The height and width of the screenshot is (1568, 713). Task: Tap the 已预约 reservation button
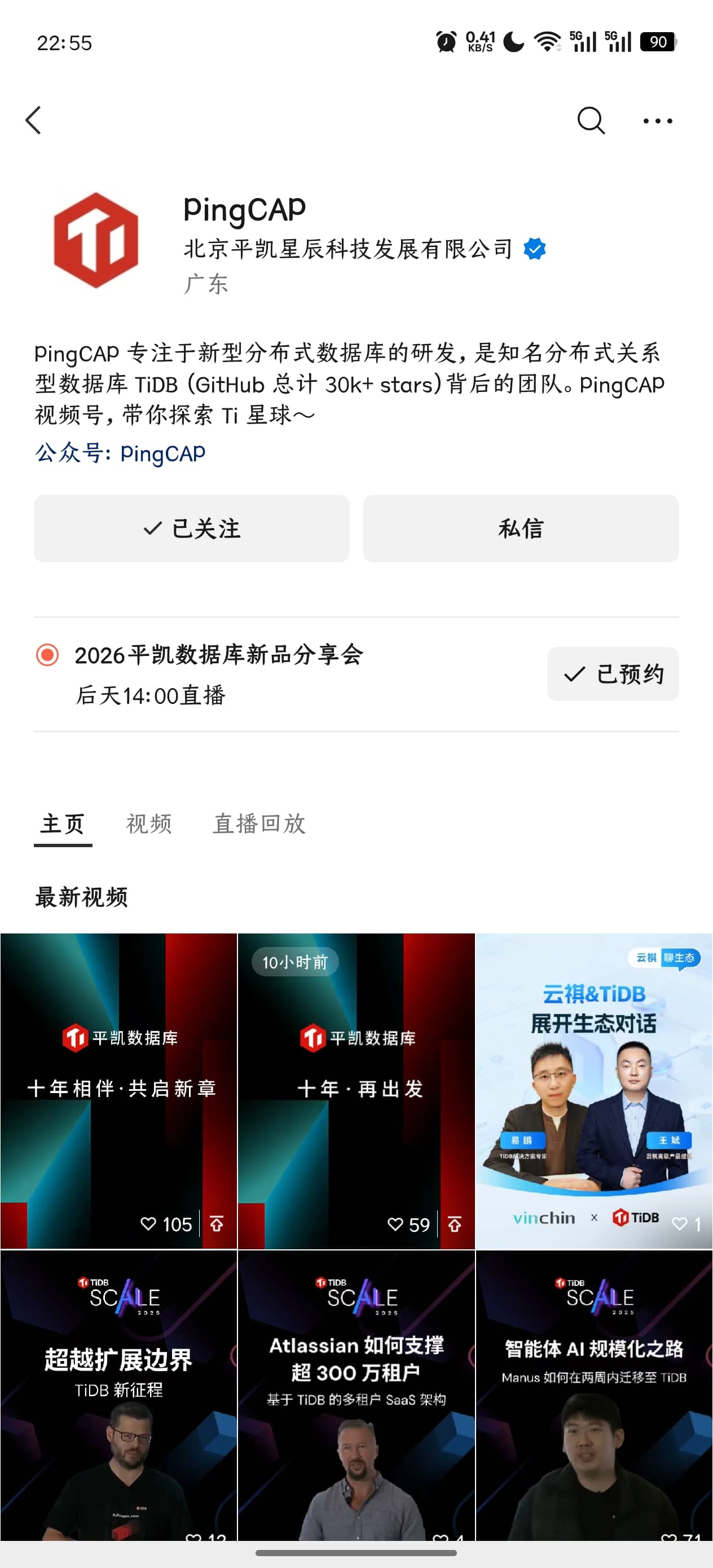[613, 674]
